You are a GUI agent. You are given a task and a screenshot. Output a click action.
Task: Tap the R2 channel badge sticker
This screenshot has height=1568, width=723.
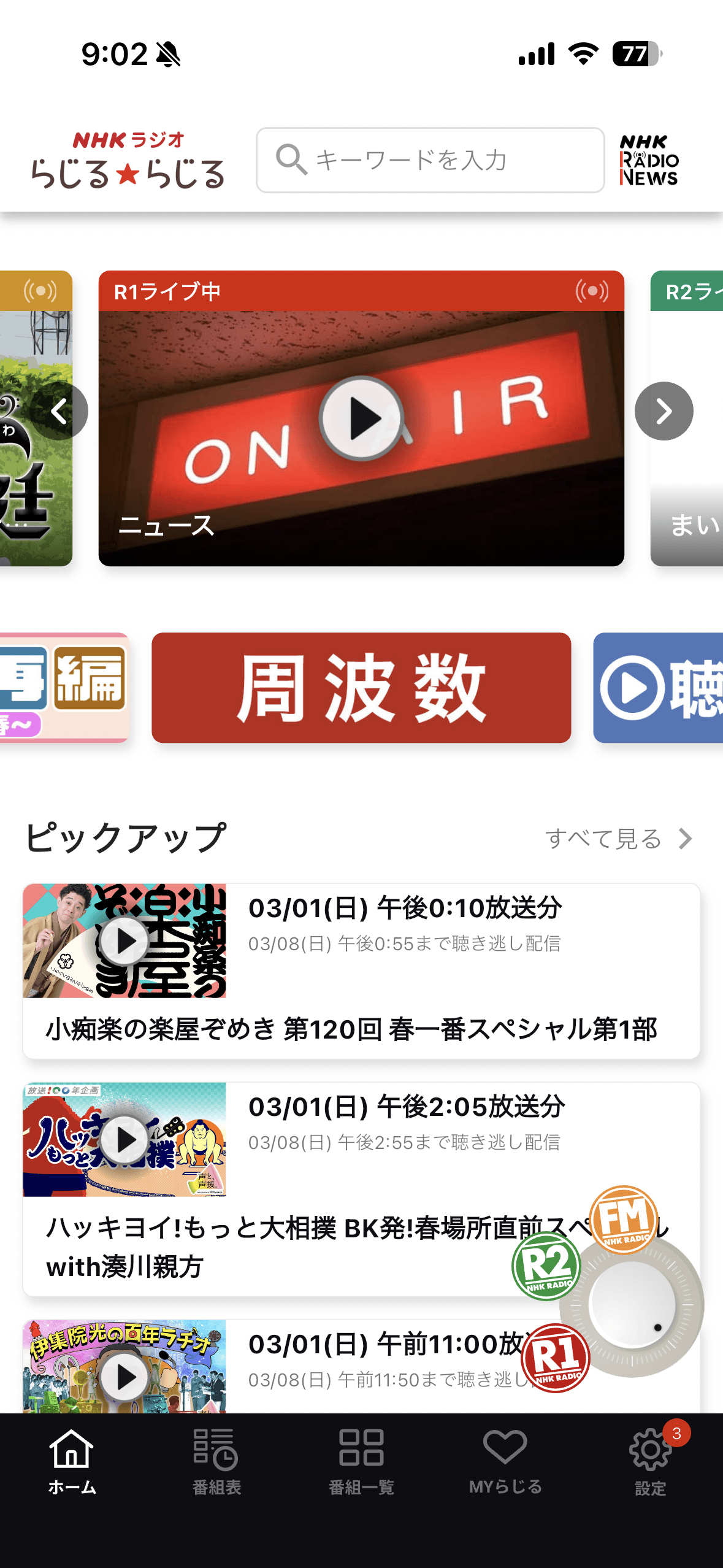click(545, 1266)
